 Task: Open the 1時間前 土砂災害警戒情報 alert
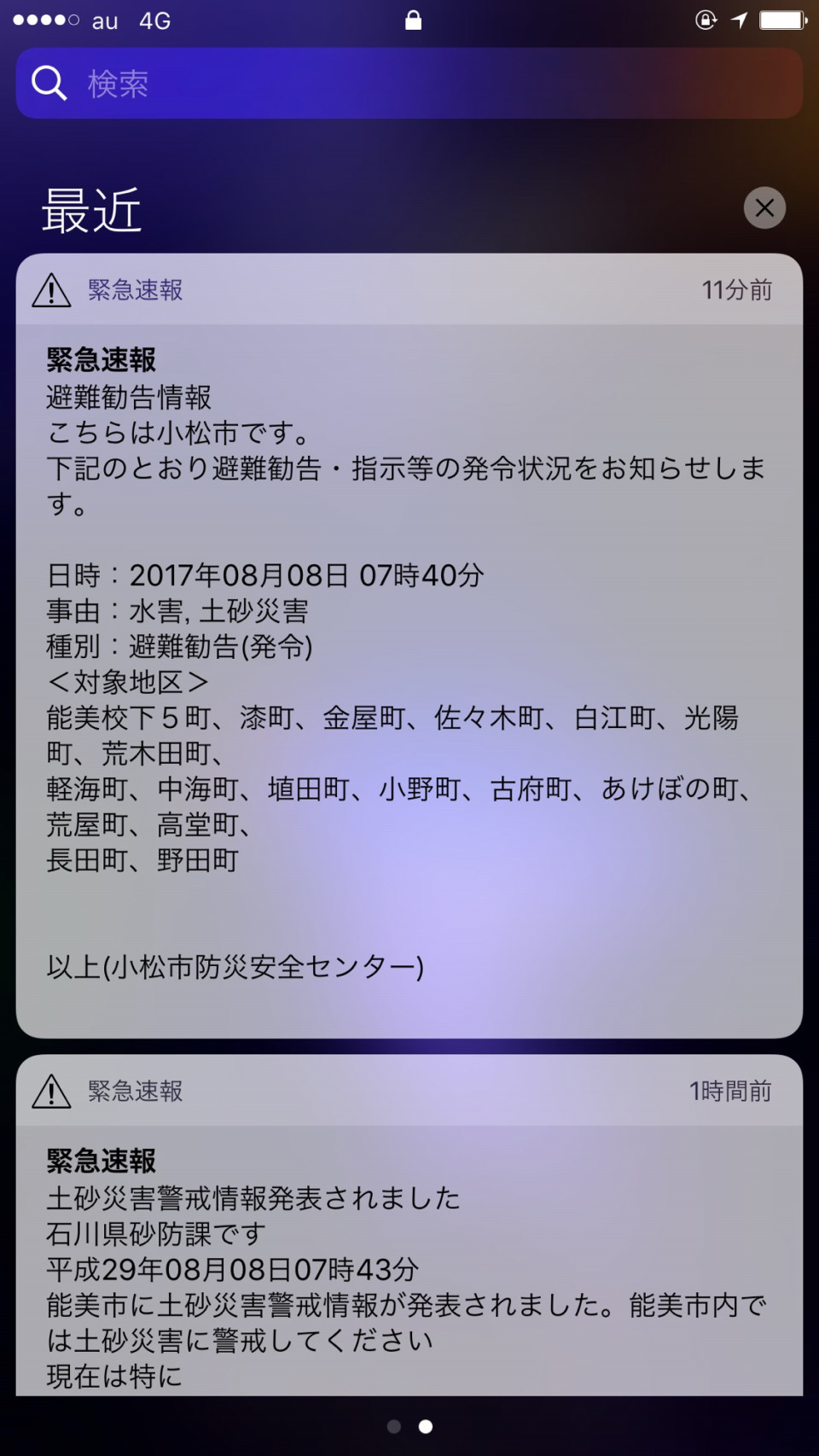[409, 1225]
